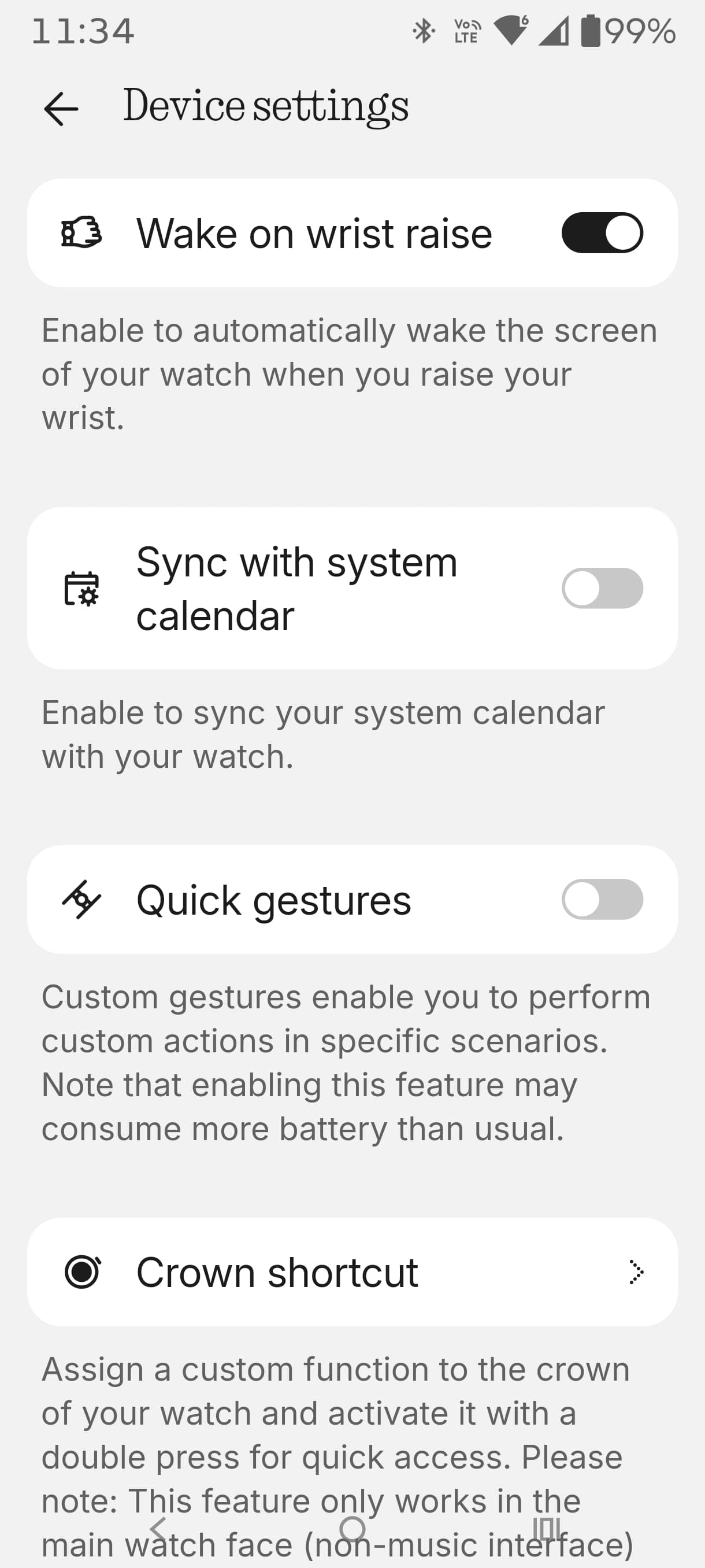Open Crown shortcut settings

[352, 1271]
